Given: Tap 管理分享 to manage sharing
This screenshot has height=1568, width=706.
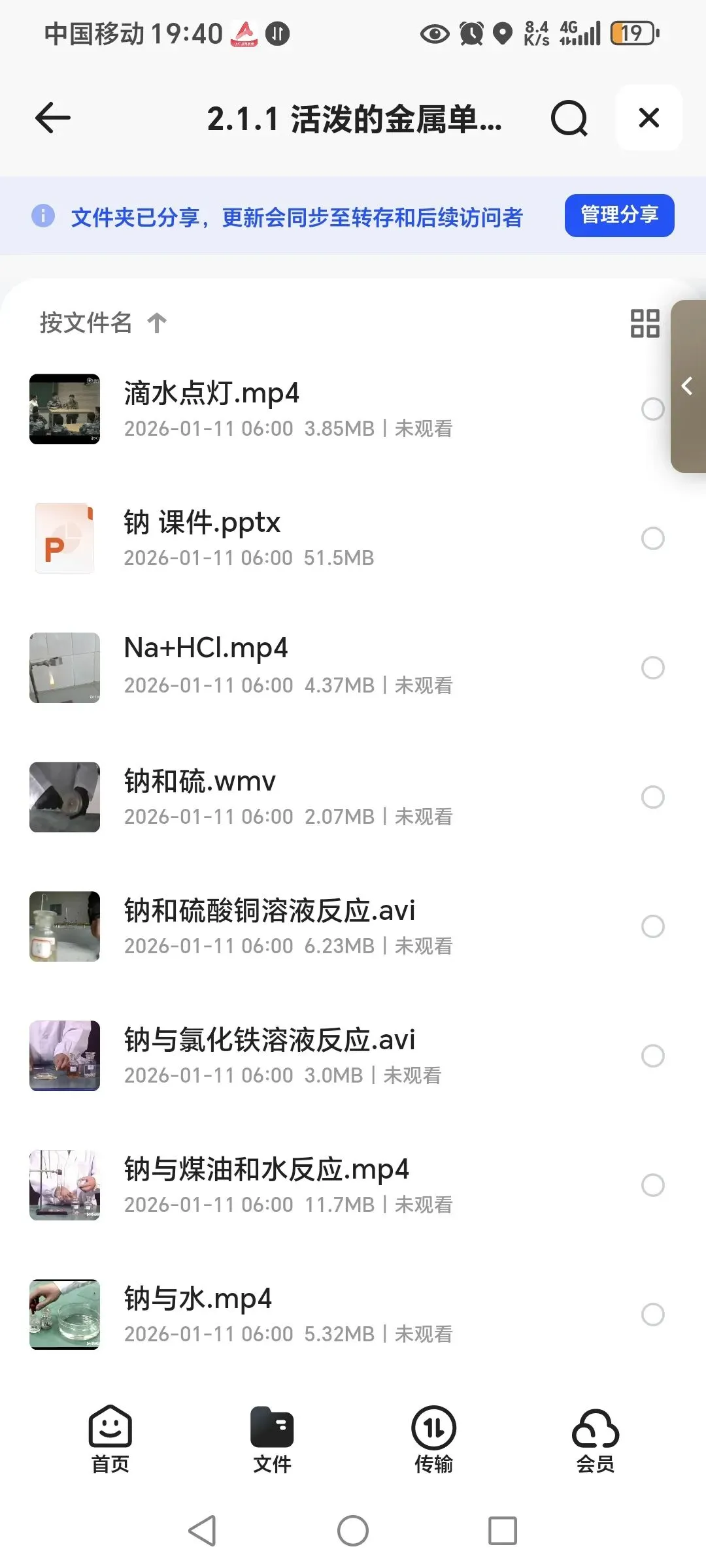Looking at the screenshot, I should tap(619, 216).
